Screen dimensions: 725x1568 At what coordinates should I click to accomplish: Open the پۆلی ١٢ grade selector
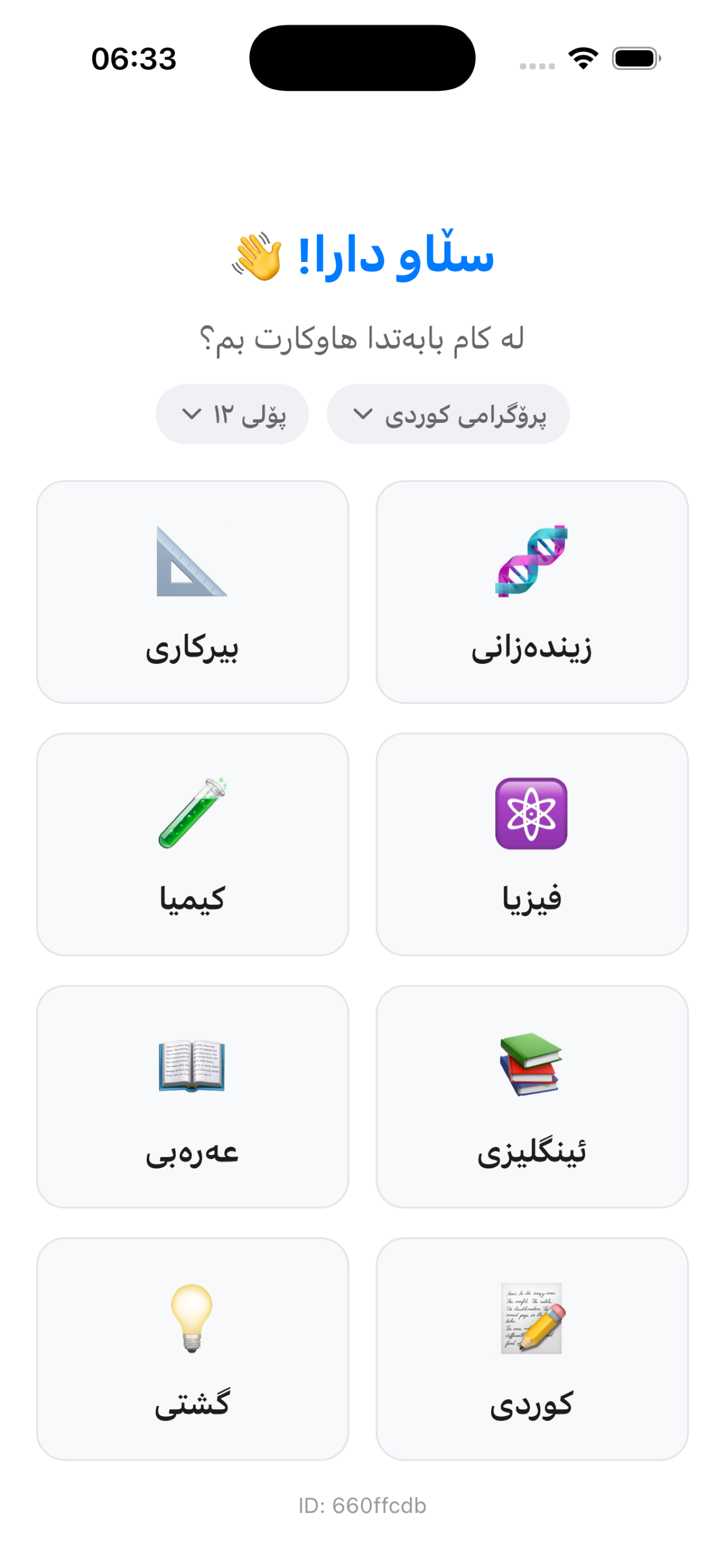233,414
